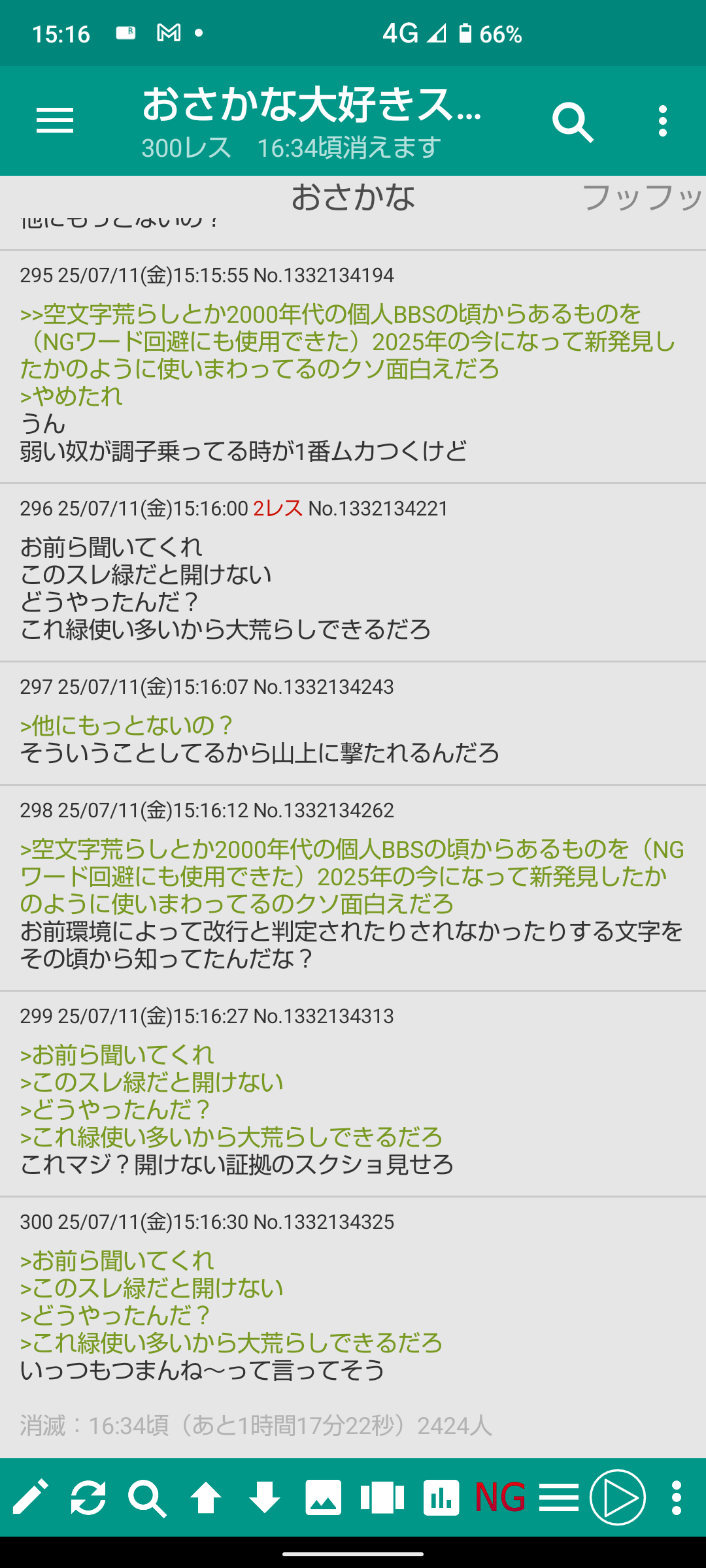The width and height of the screenshot is (706, 1568).
Task: Write a new reply with the pencil icon
Action: [30, 1497]
